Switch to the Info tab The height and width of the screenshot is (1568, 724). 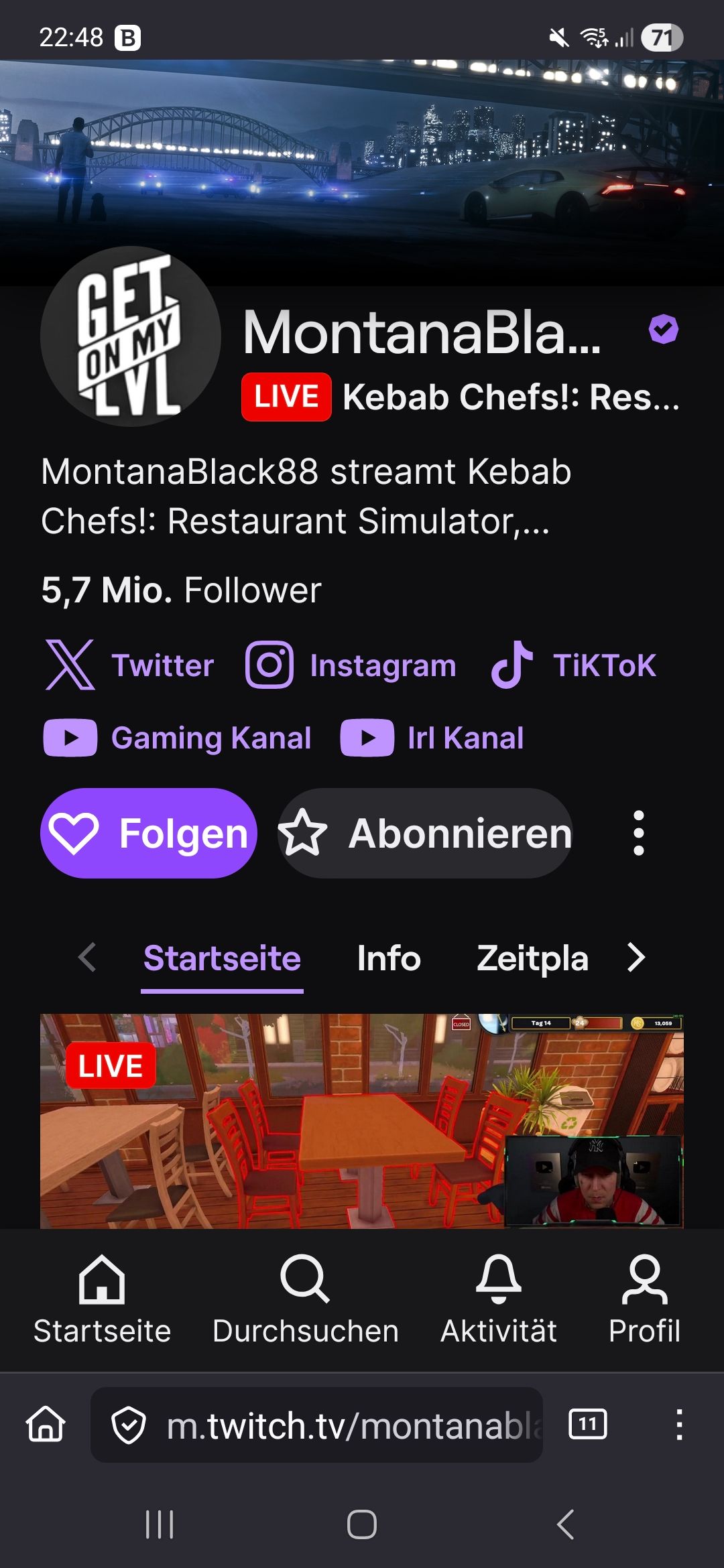[389, 958]
